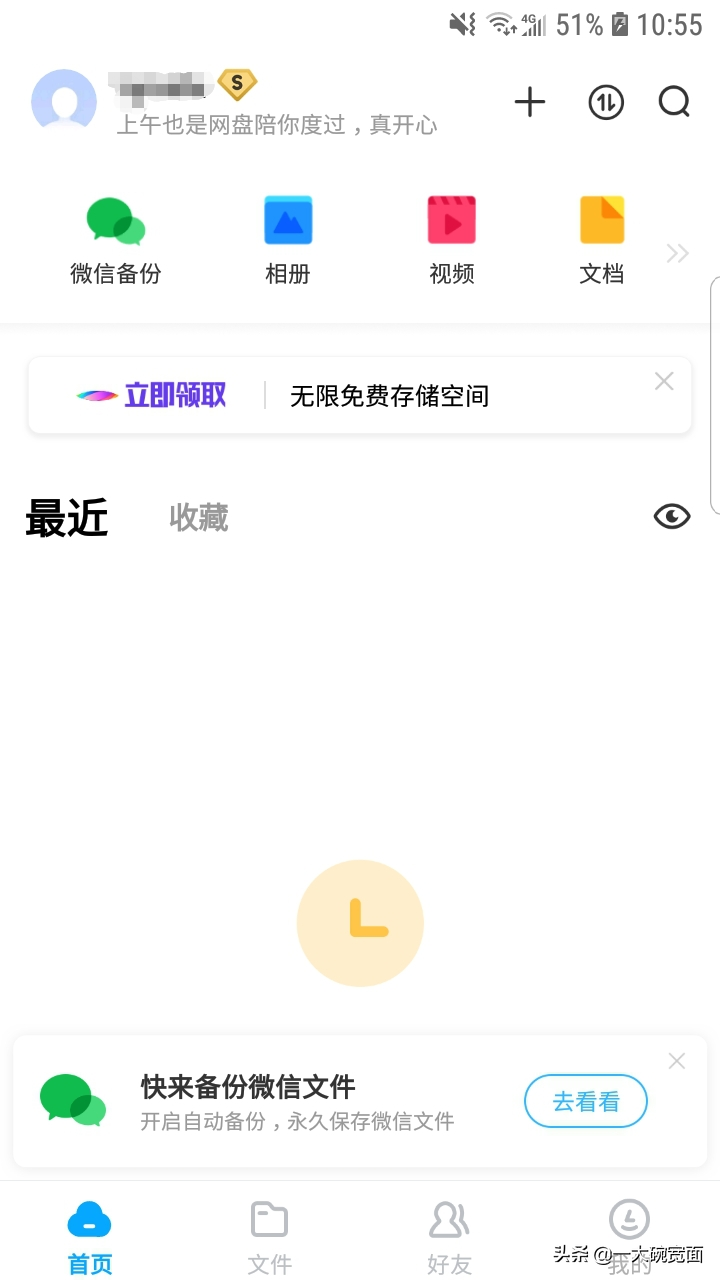Viewport: 720px width, 1280px height.
Task: Open profile via the avatar thumbnail
Action: (x=64, y=101)
